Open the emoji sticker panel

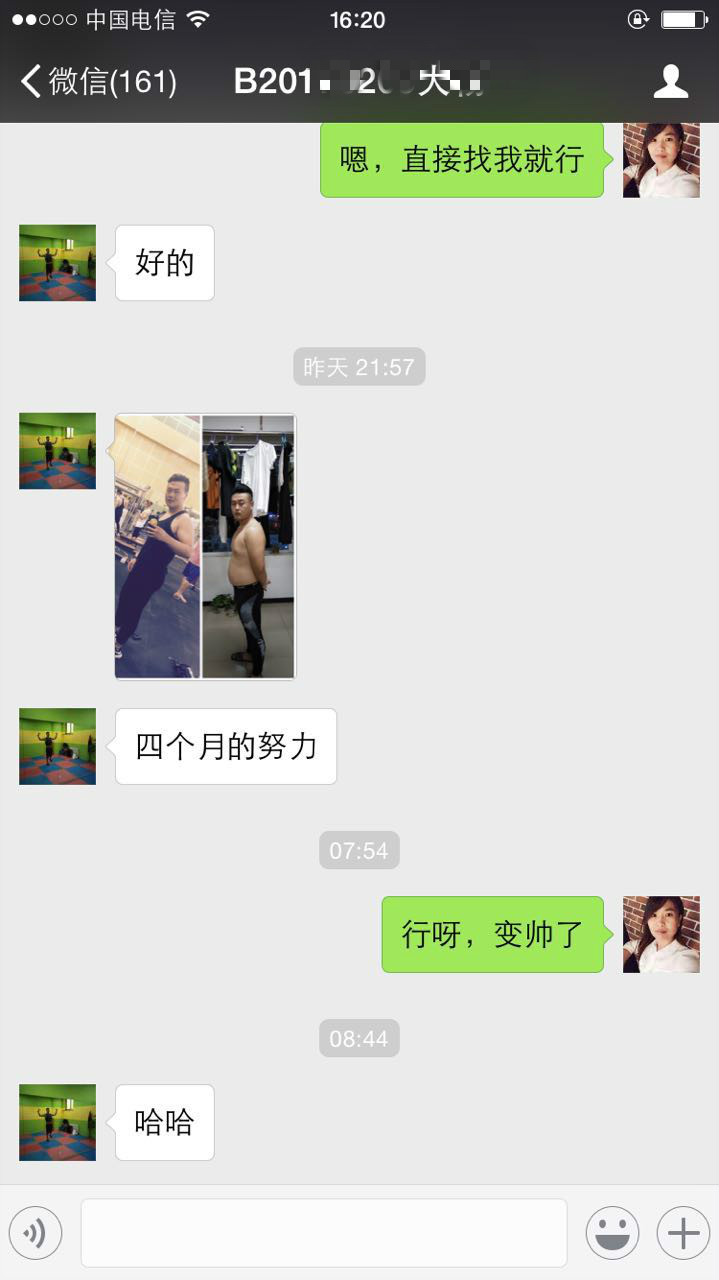tap(612, 1233)
